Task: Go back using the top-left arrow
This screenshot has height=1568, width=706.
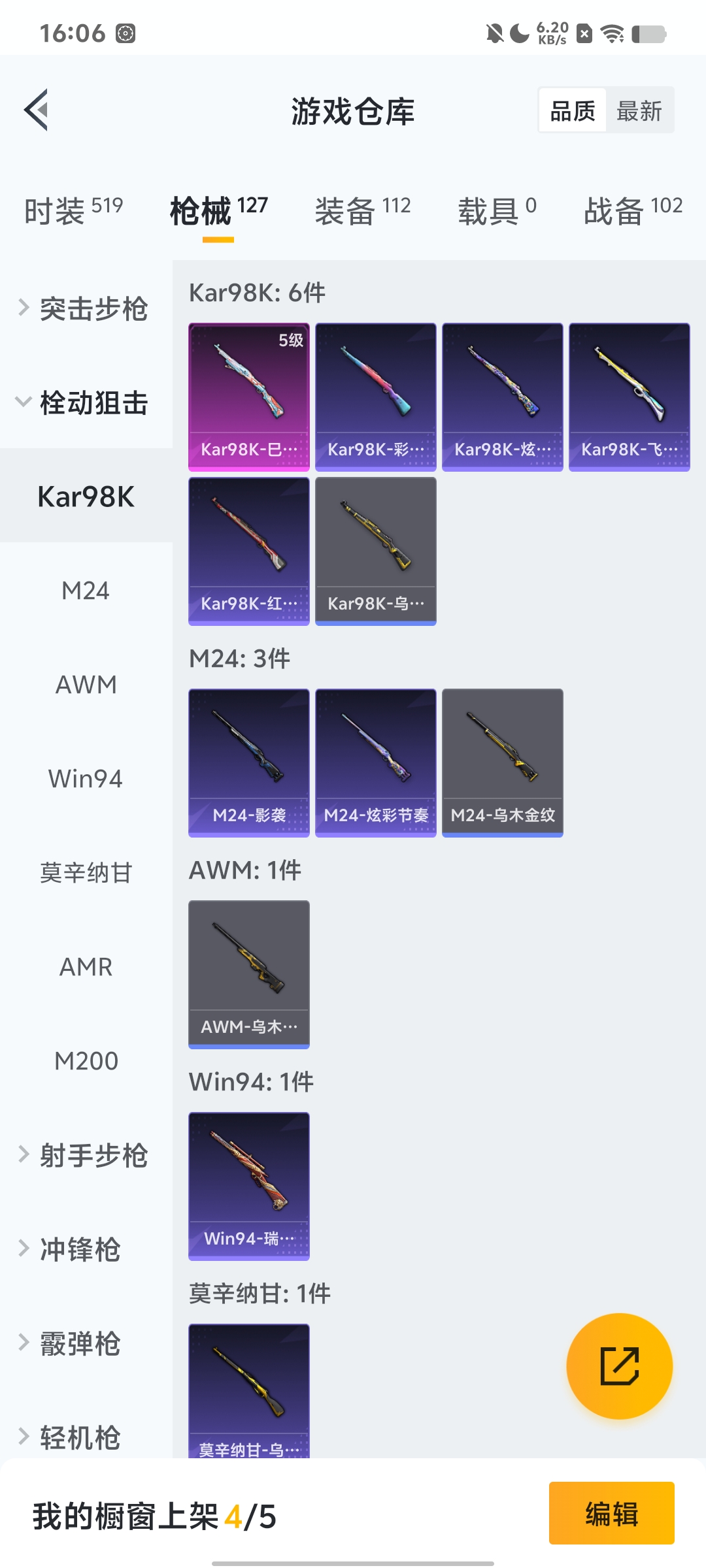Action: (x=37, y=110)
